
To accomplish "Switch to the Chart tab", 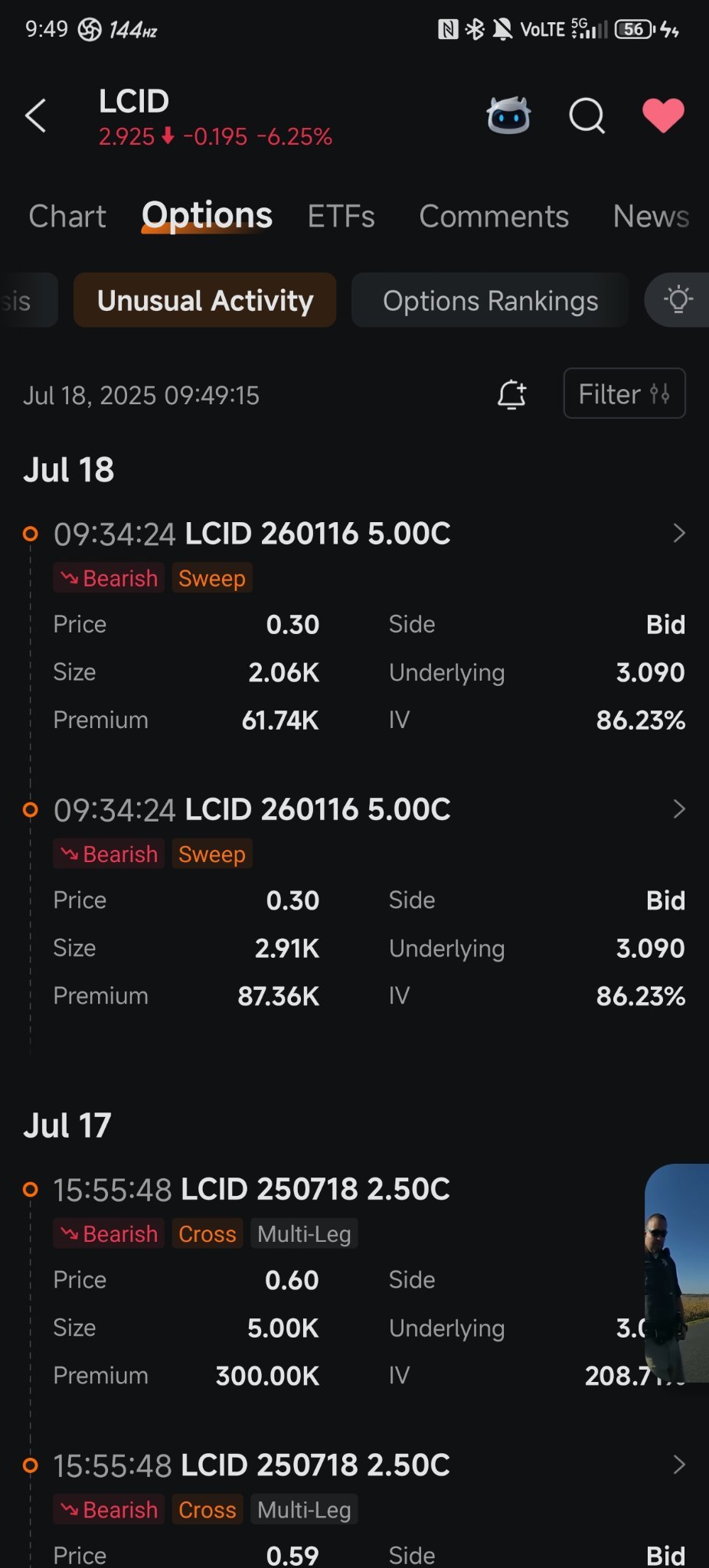I will point(67,216).
